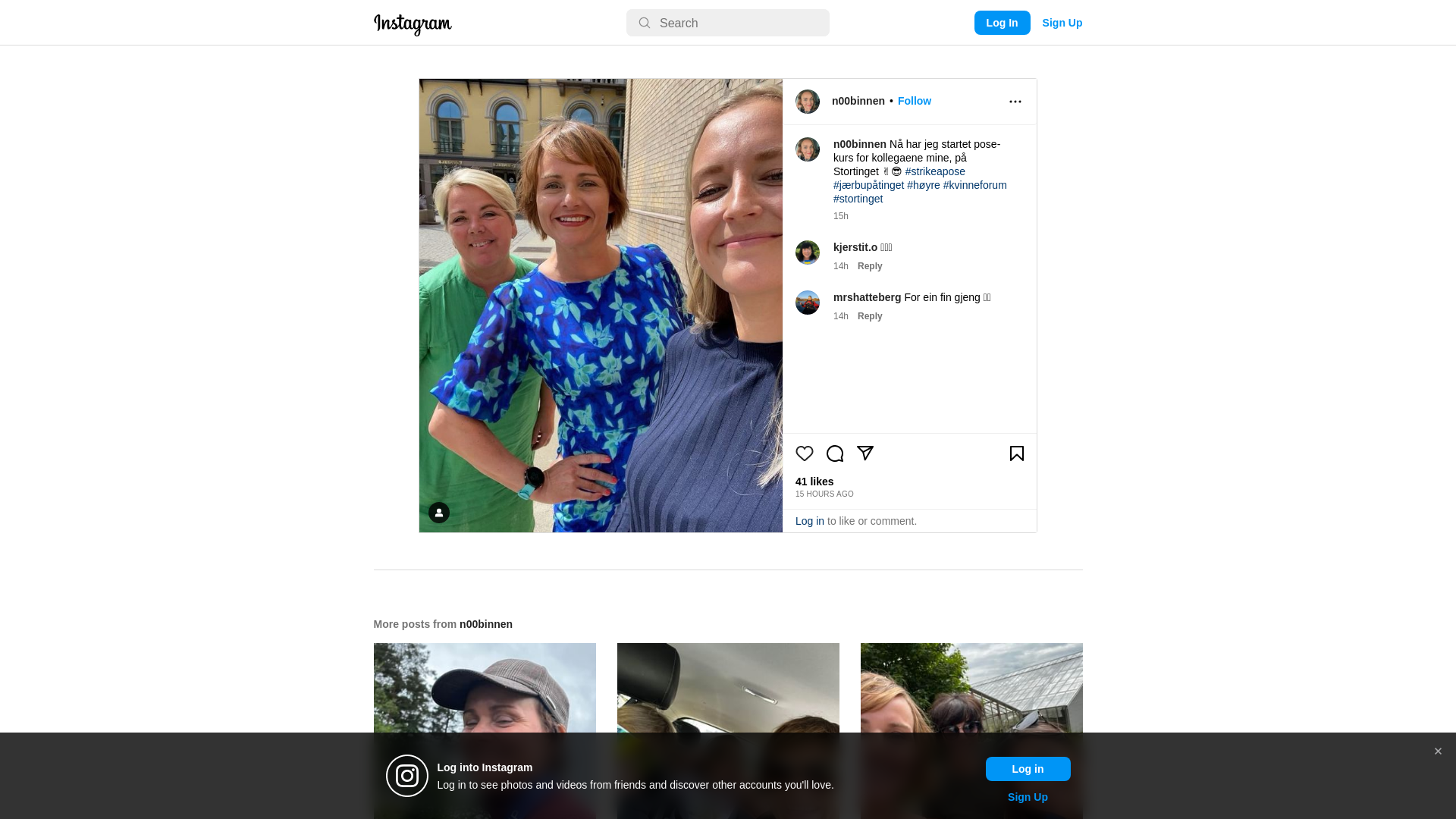Screen dimensions: 1456x819
Task: Open mrshatteberg's profile
Action: pos(867,297)
